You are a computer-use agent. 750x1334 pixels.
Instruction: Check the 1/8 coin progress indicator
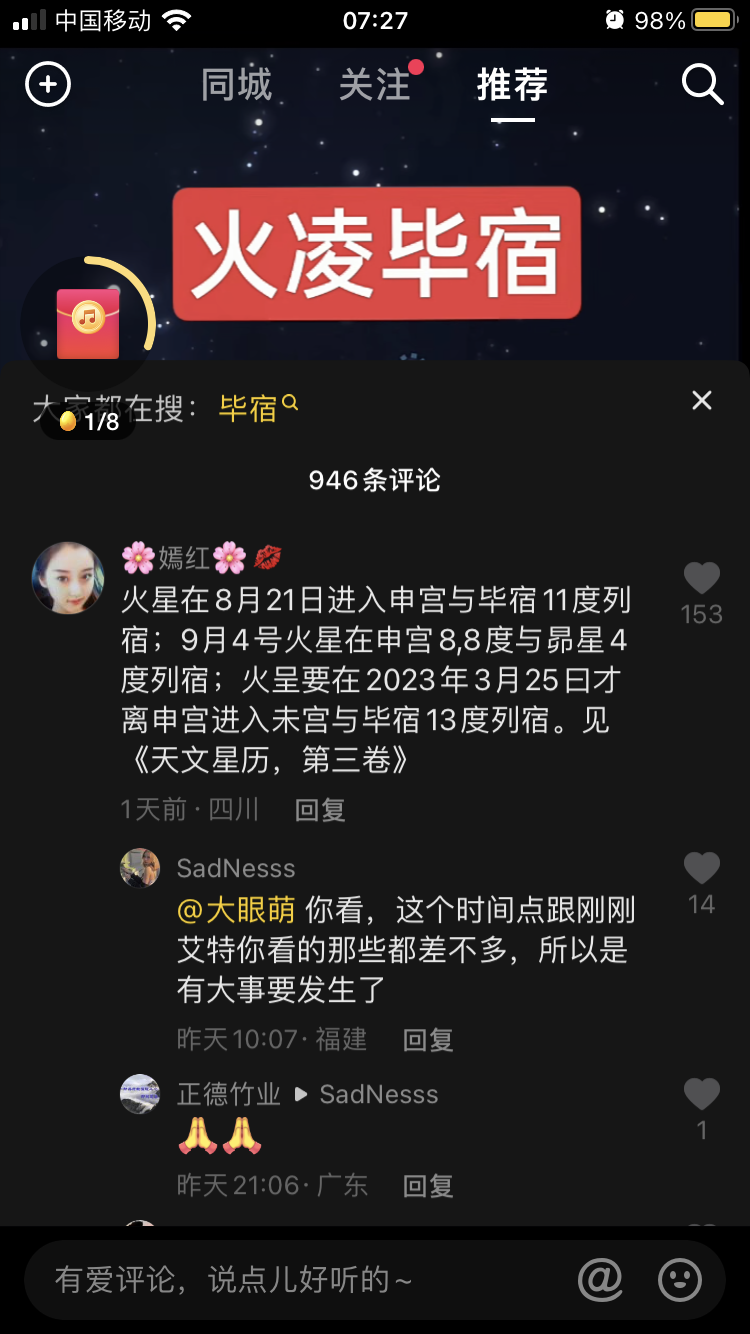coord(86,423)
